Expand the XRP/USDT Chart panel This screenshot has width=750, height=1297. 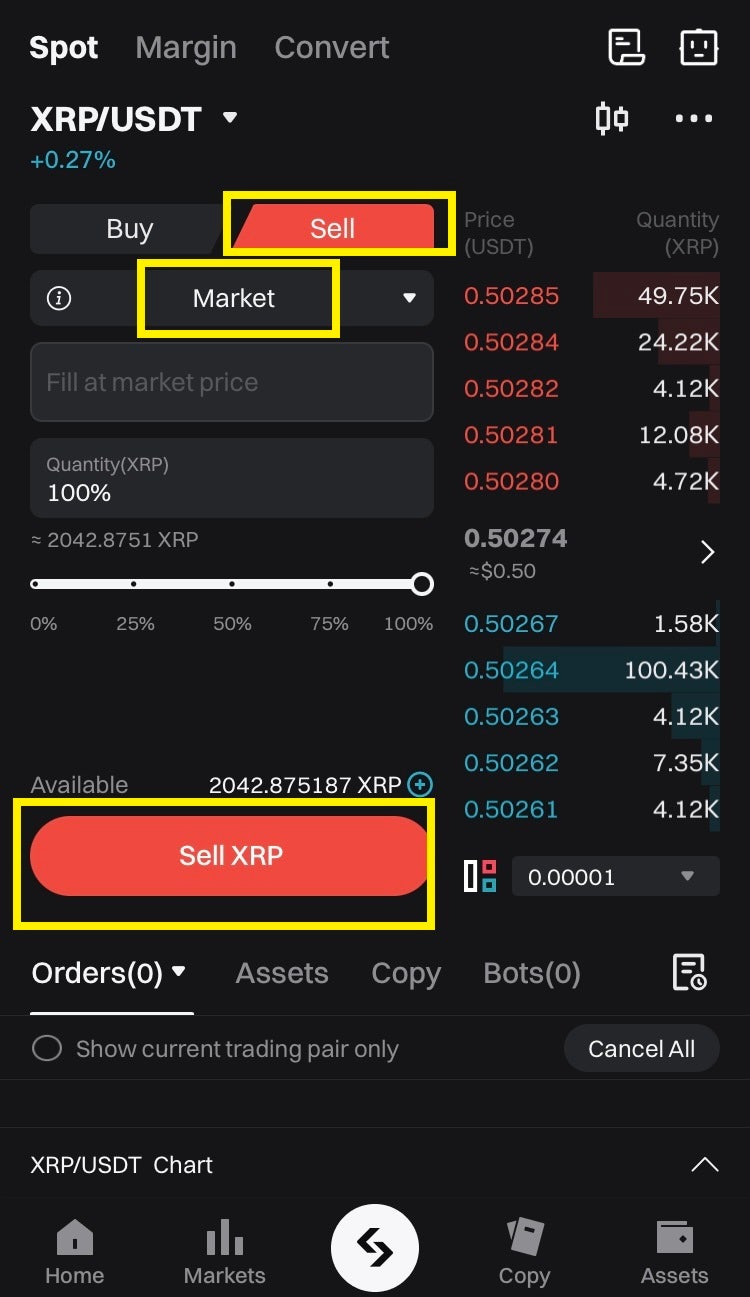tap(704, 1165)
